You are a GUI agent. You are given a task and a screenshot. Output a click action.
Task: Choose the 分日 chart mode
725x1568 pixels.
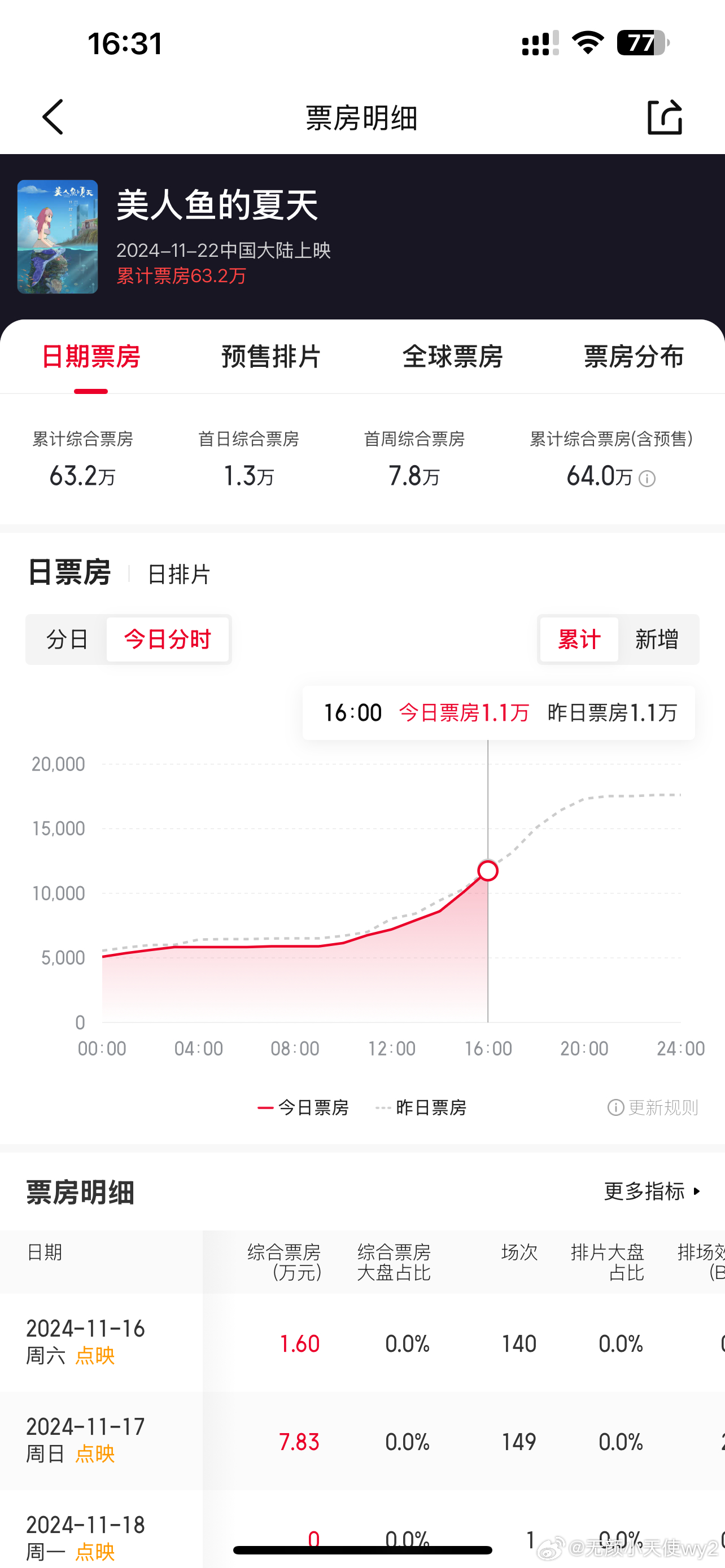point(67,640)
